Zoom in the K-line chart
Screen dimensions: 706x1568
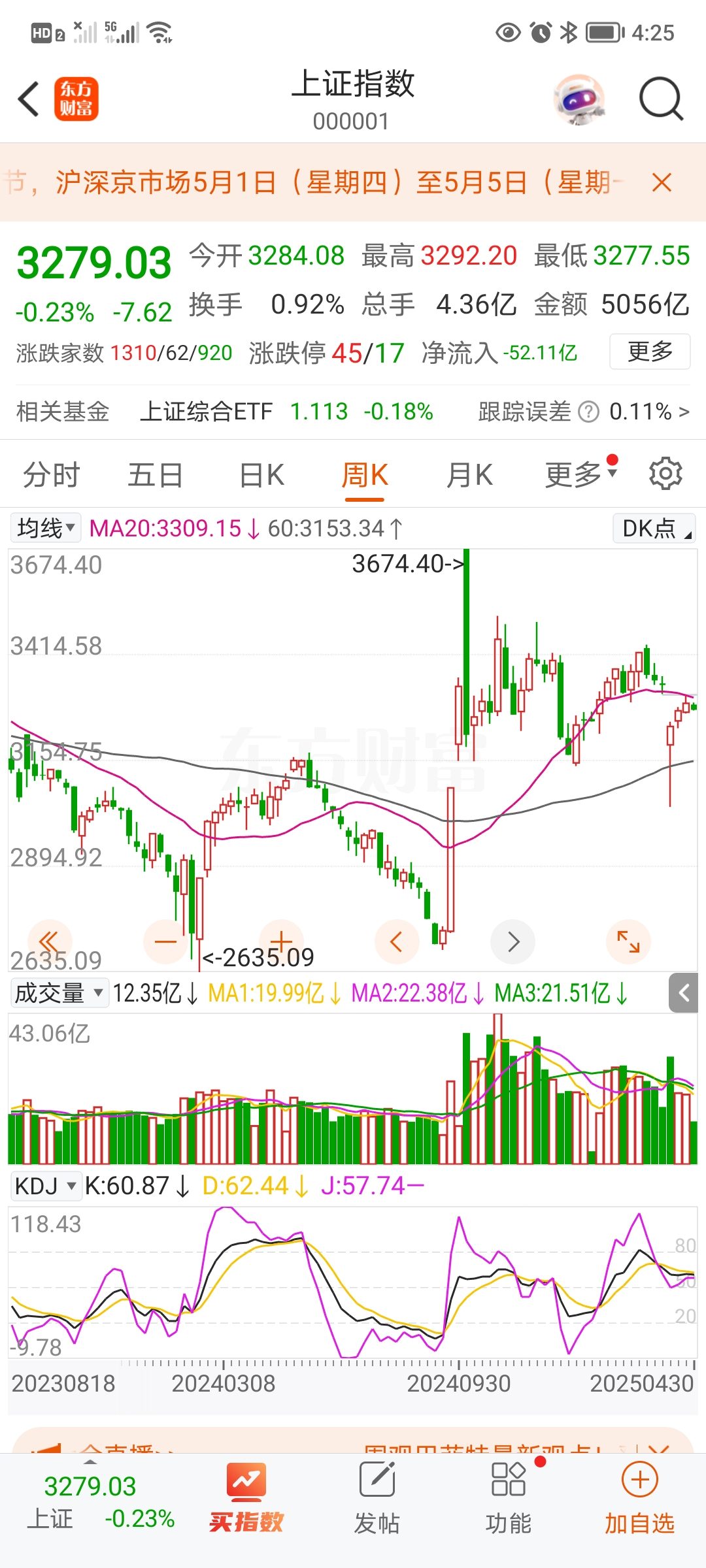tap(281, 941)
